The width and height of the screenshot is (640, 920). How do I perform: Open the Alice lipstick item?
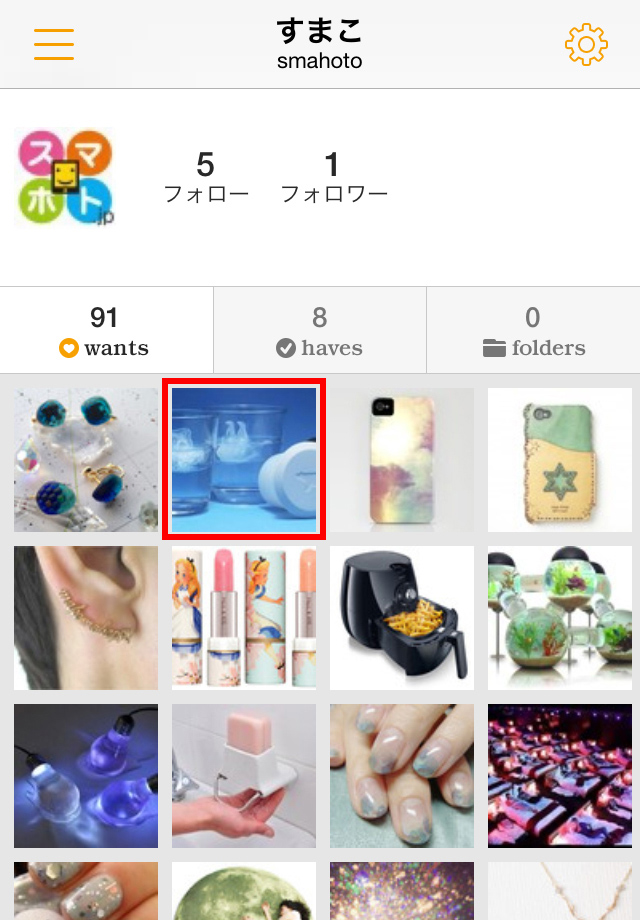[x=244, y=618]
